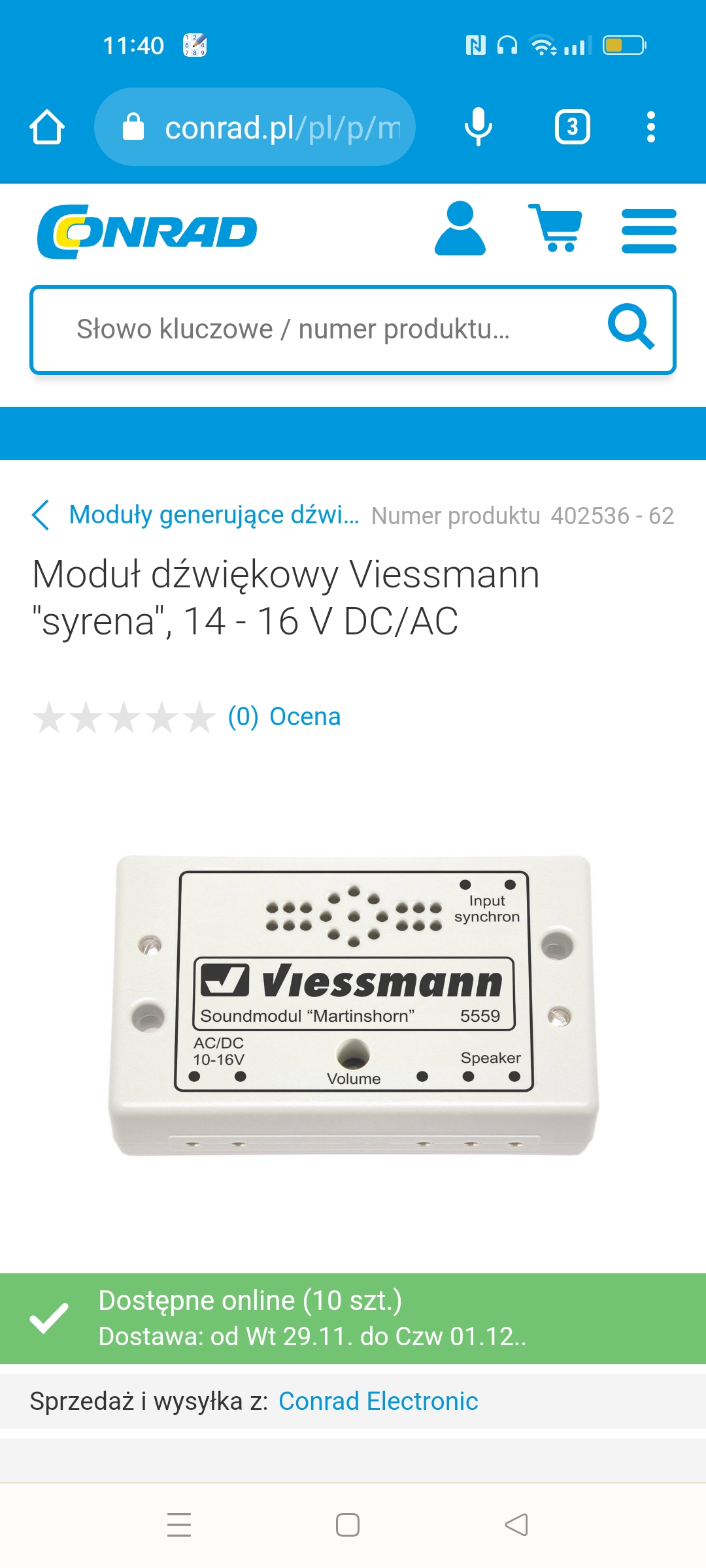
Task: Tap the Conrad logo
Action: 147,231
